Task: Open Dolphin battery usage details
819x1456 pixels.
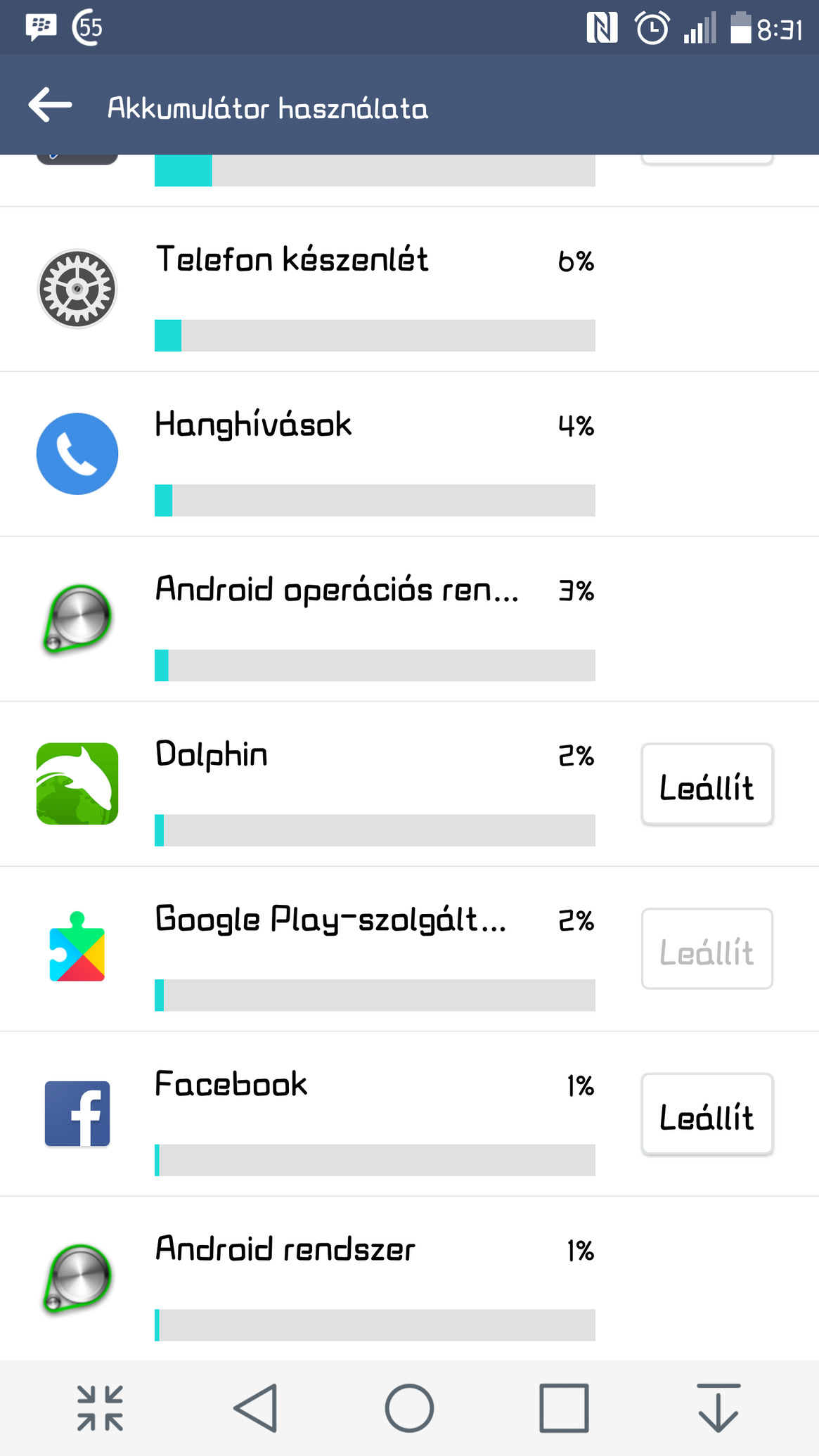Action: 316,784
